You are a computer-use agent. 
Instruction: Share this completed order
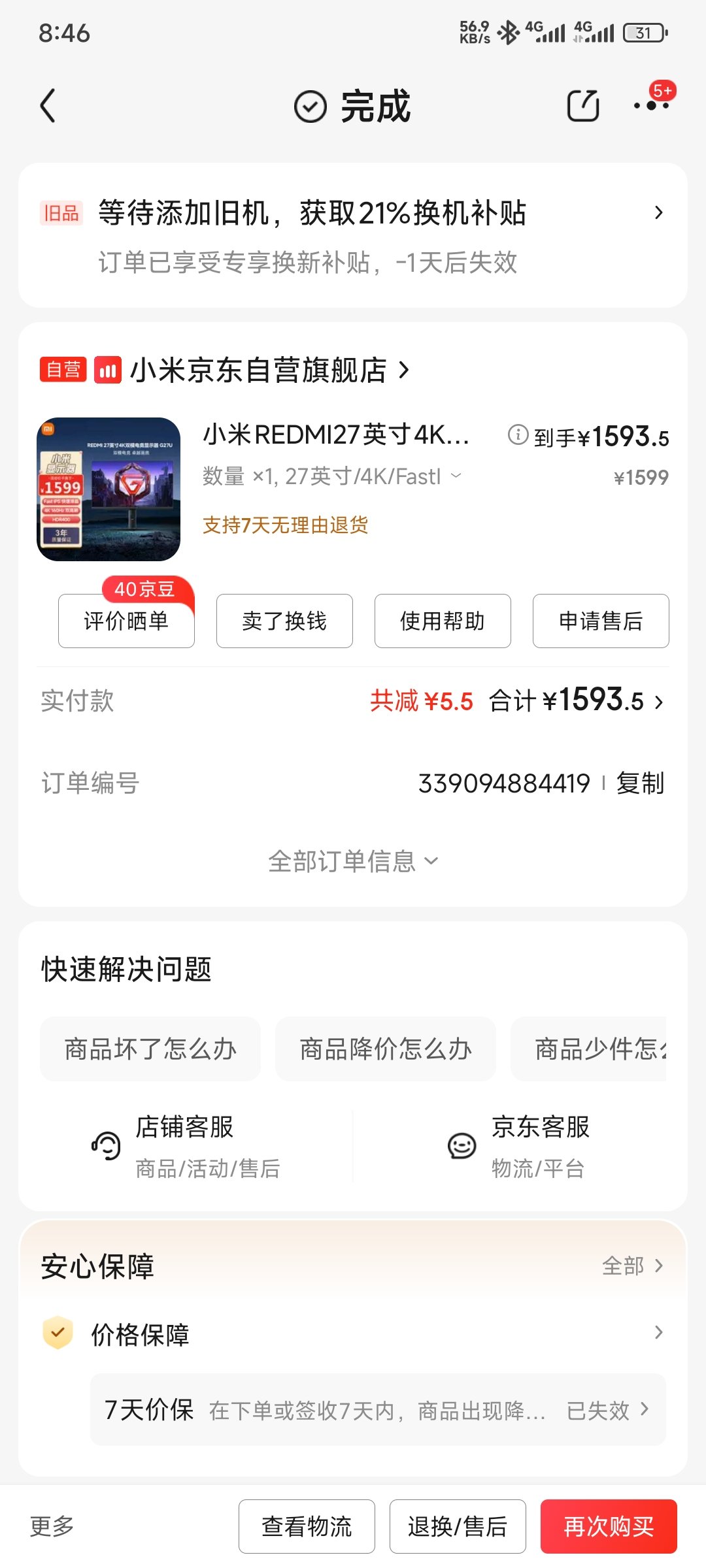click(x=582, y=106)
